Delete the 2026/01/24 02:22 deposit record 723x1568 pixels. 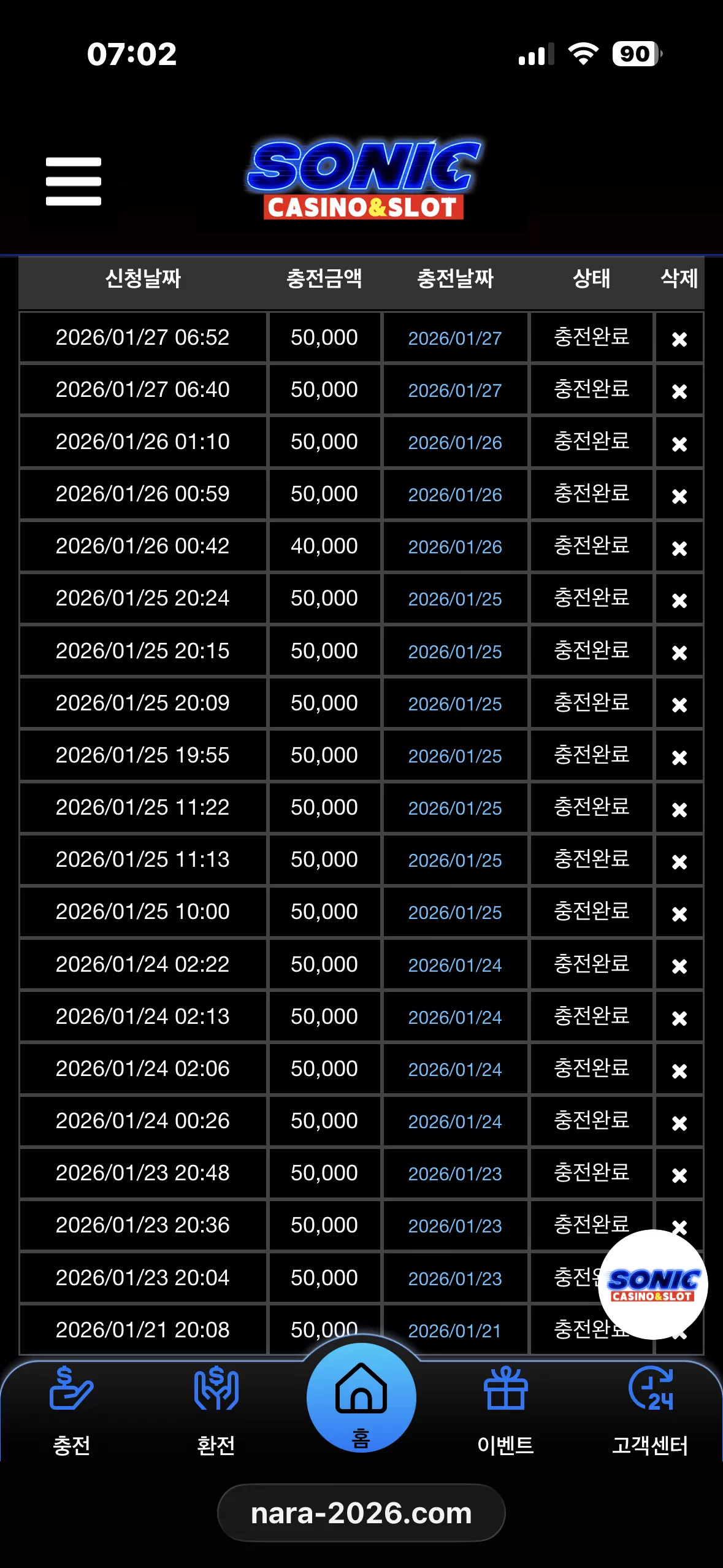(x=679, y=966)
